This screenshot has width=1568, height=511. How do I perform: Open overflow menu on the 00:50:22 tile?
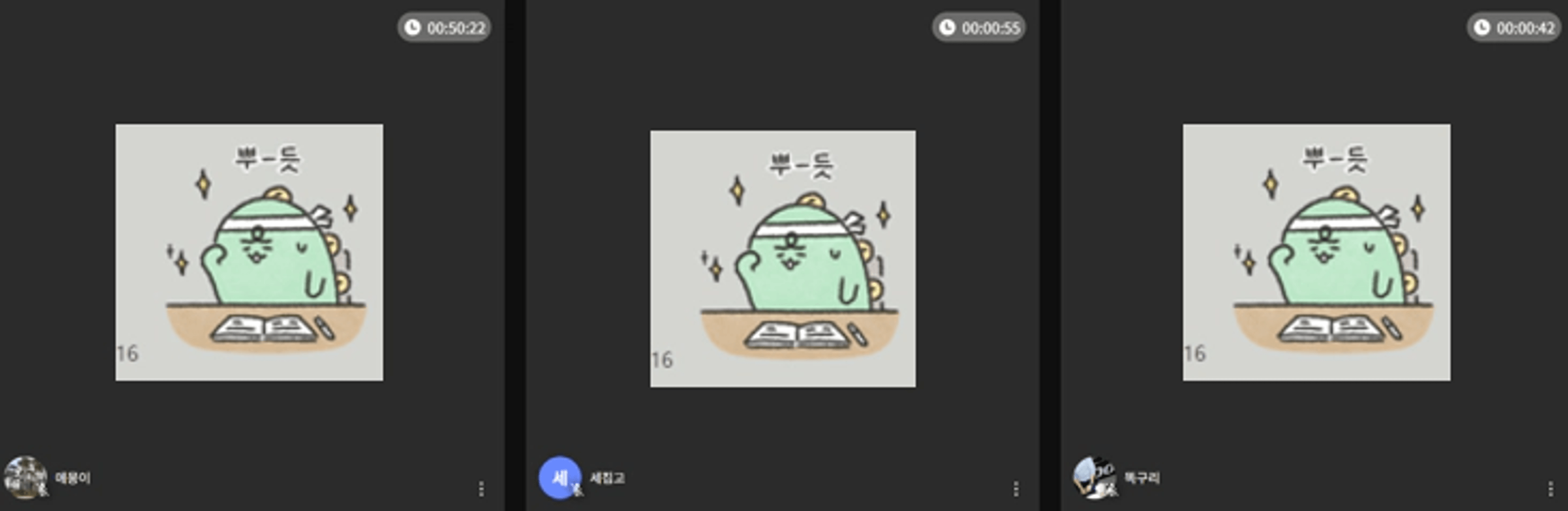481,489
